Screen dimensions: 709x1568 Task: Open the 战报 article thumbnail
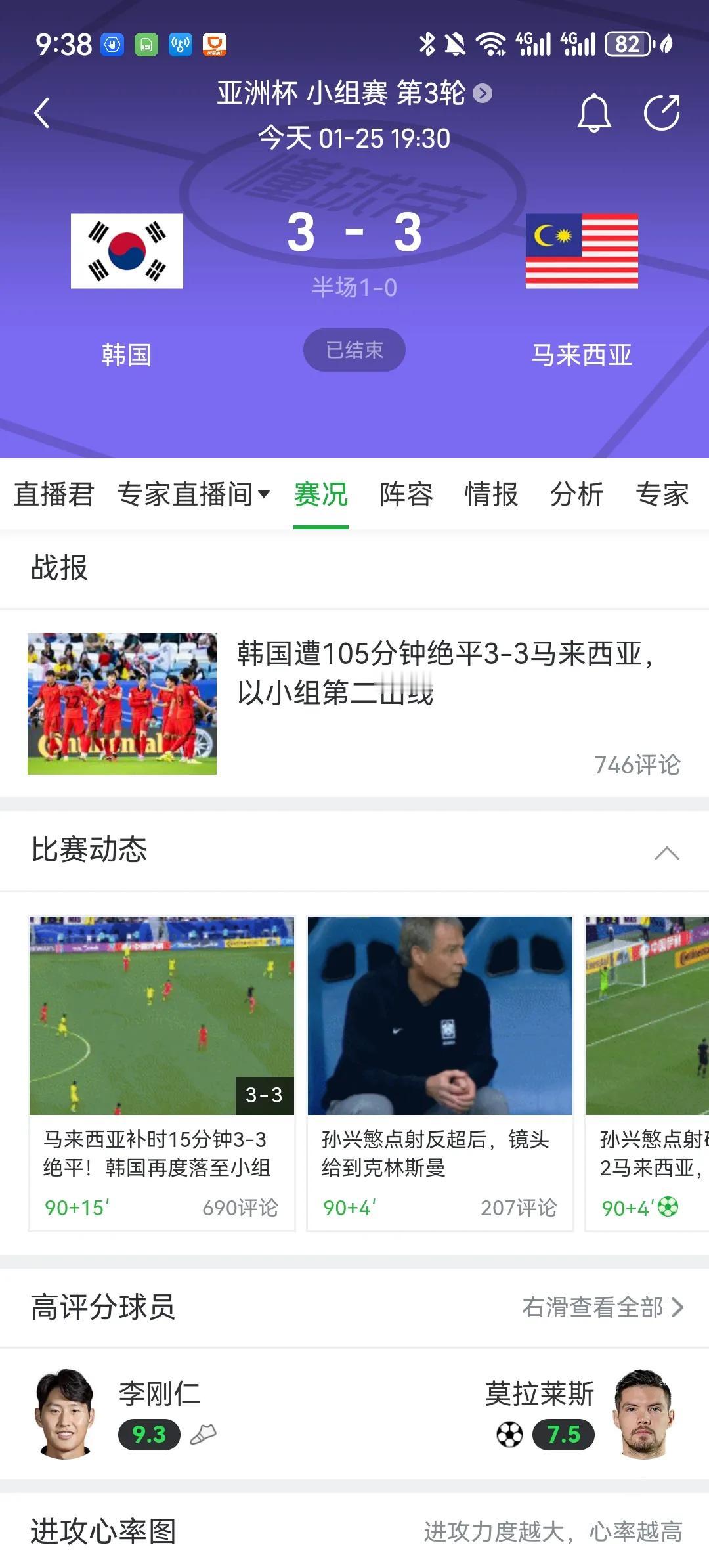point(122,703)
